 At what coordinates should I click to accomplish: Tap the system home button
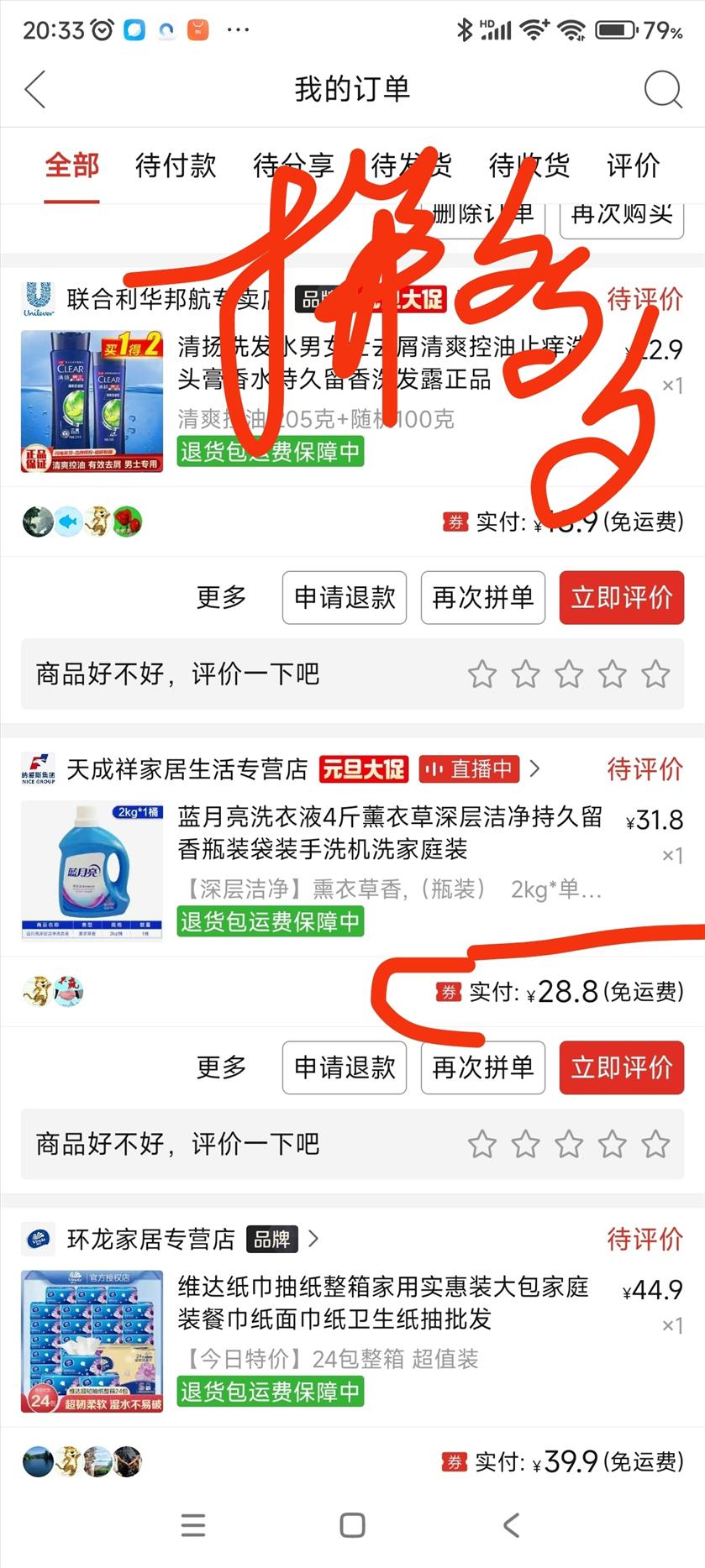tap(352, 1525)
